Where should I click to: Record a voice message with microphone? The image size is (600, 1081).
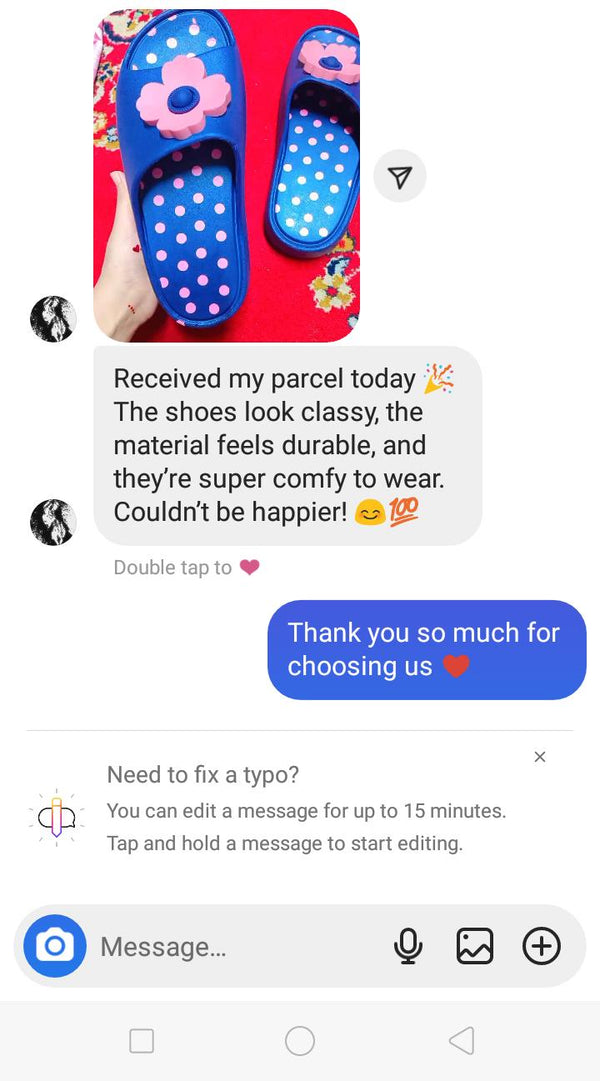408,946
